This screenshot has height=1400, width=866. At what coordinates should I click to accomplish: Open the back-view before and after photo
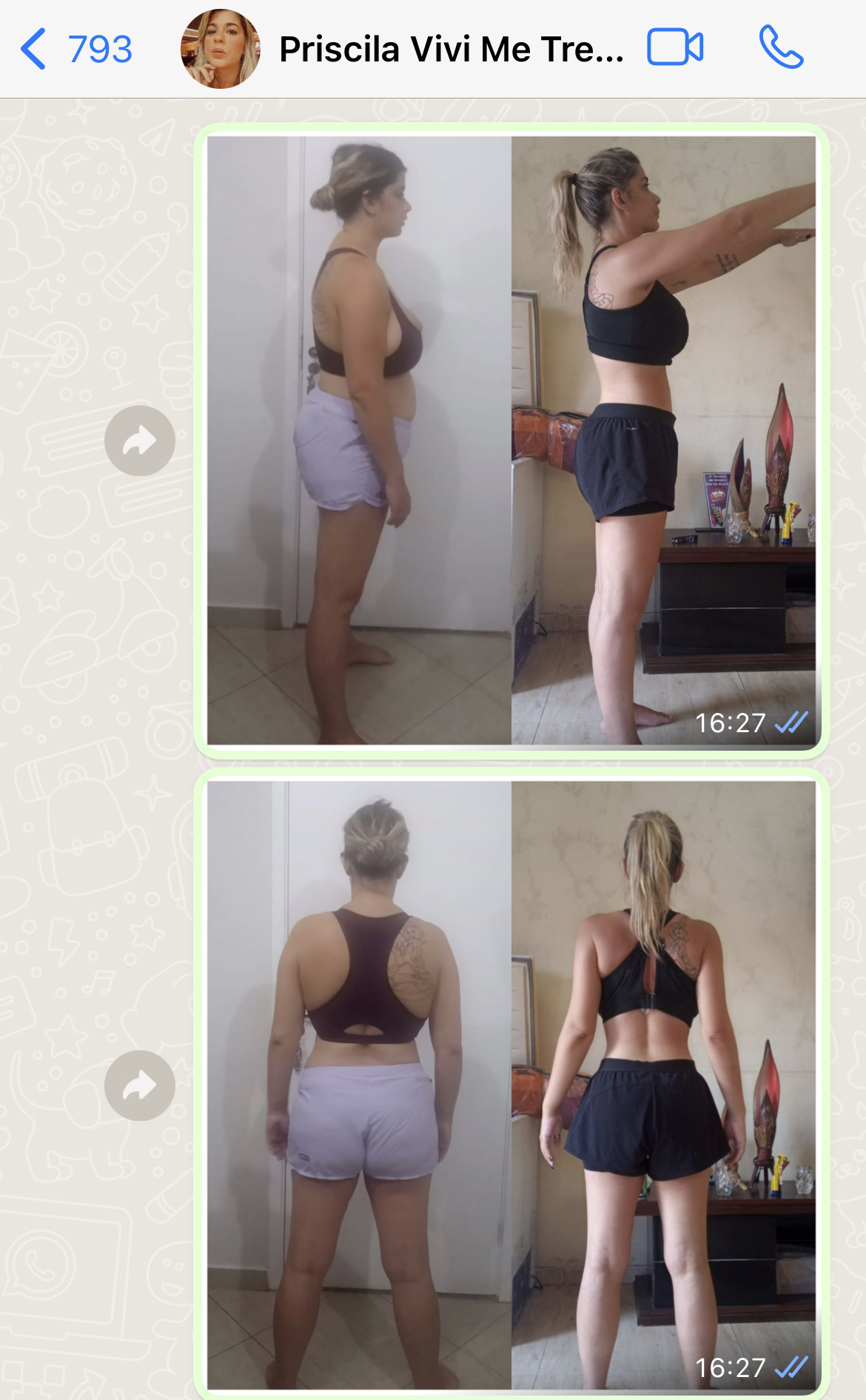pyautogui.click(x=511, y=1085)
